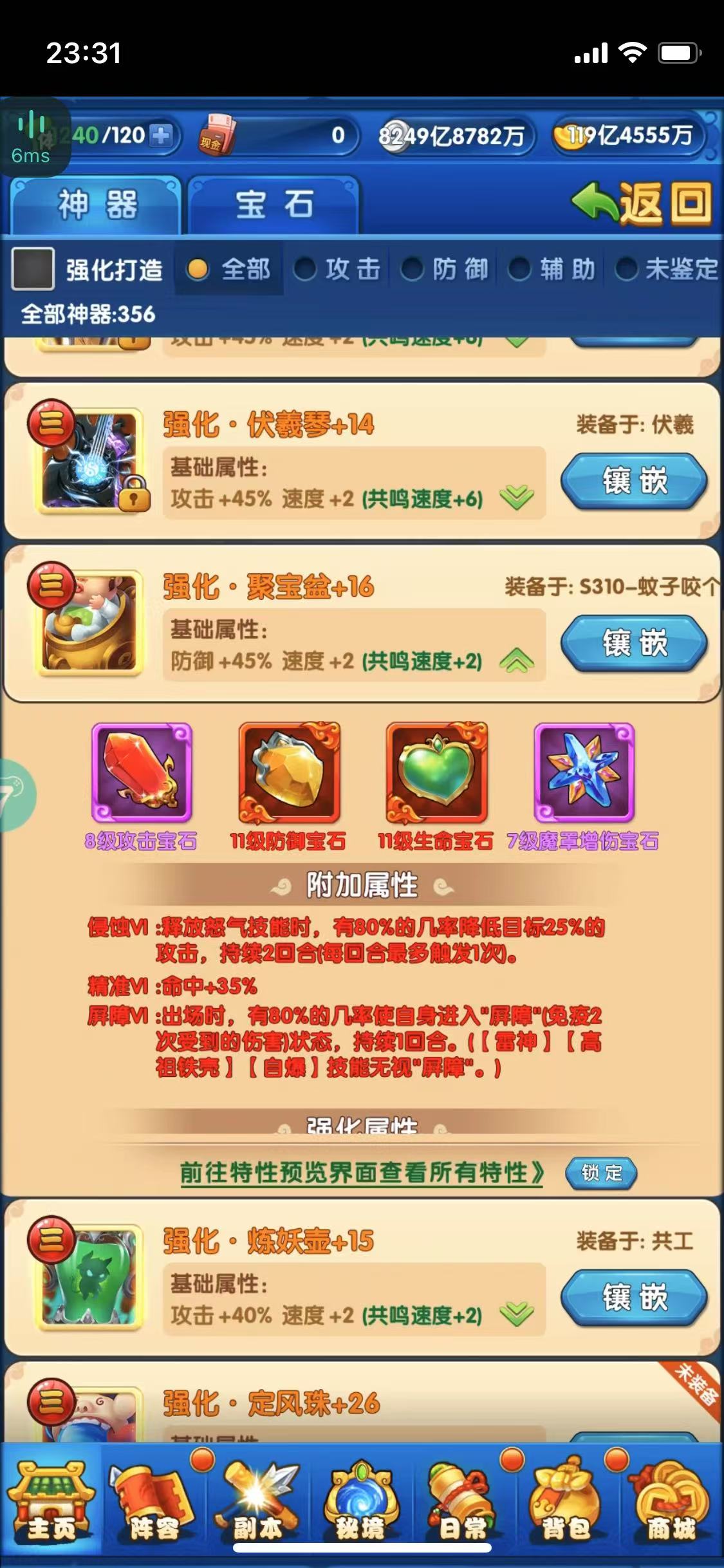Screen dimensions: 724x1568
Task: Tap the 锁定 lock button
Action: click(602, 1172)
